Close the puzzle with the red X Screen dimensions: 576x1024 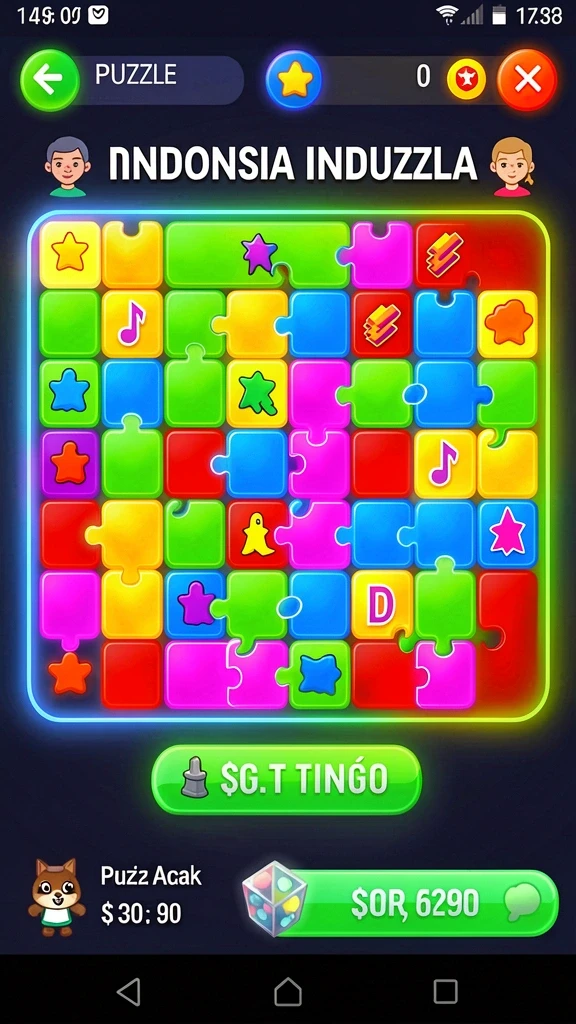pos(527,80)
